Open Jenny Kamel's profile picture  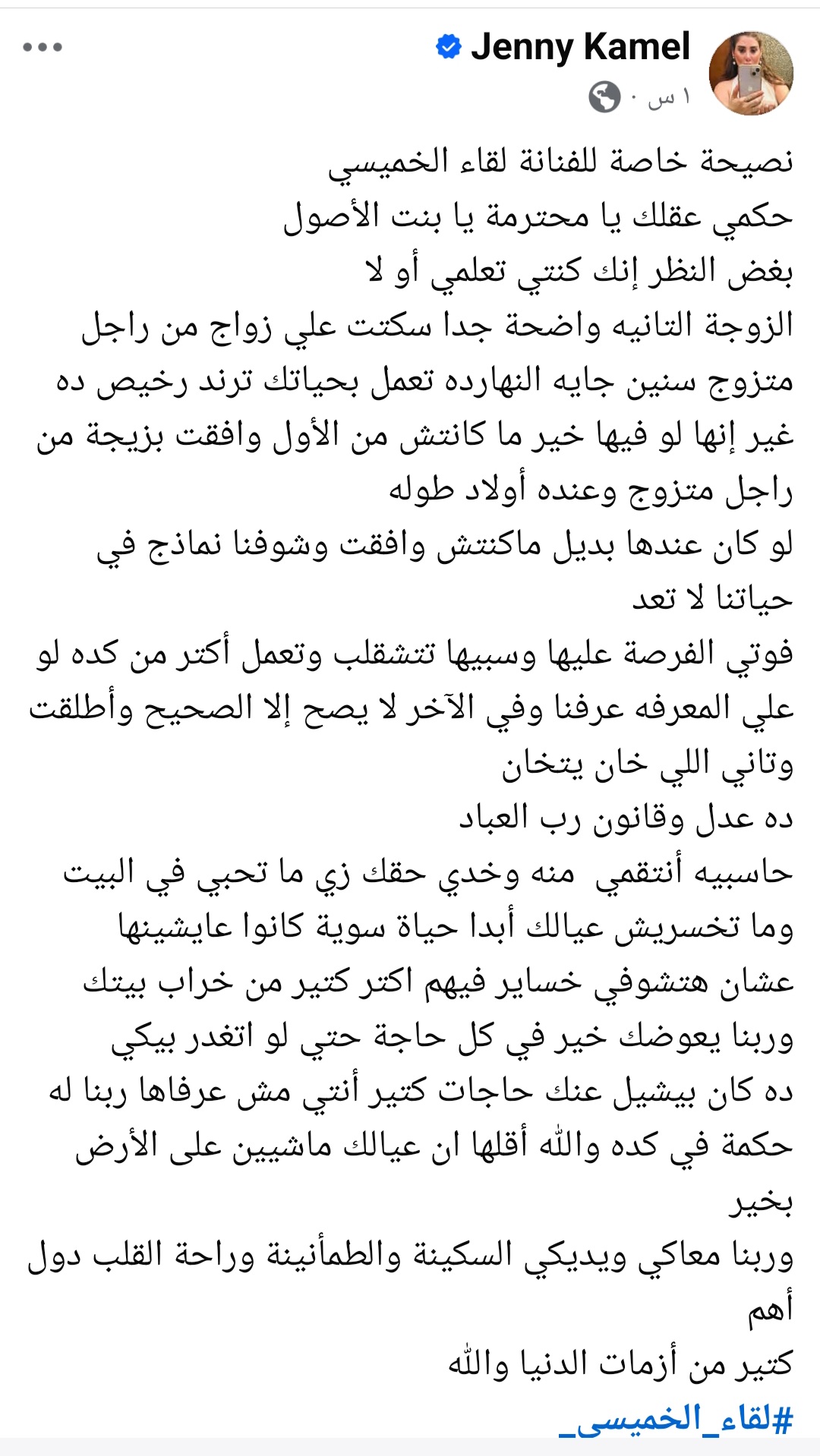click(750, 74)
